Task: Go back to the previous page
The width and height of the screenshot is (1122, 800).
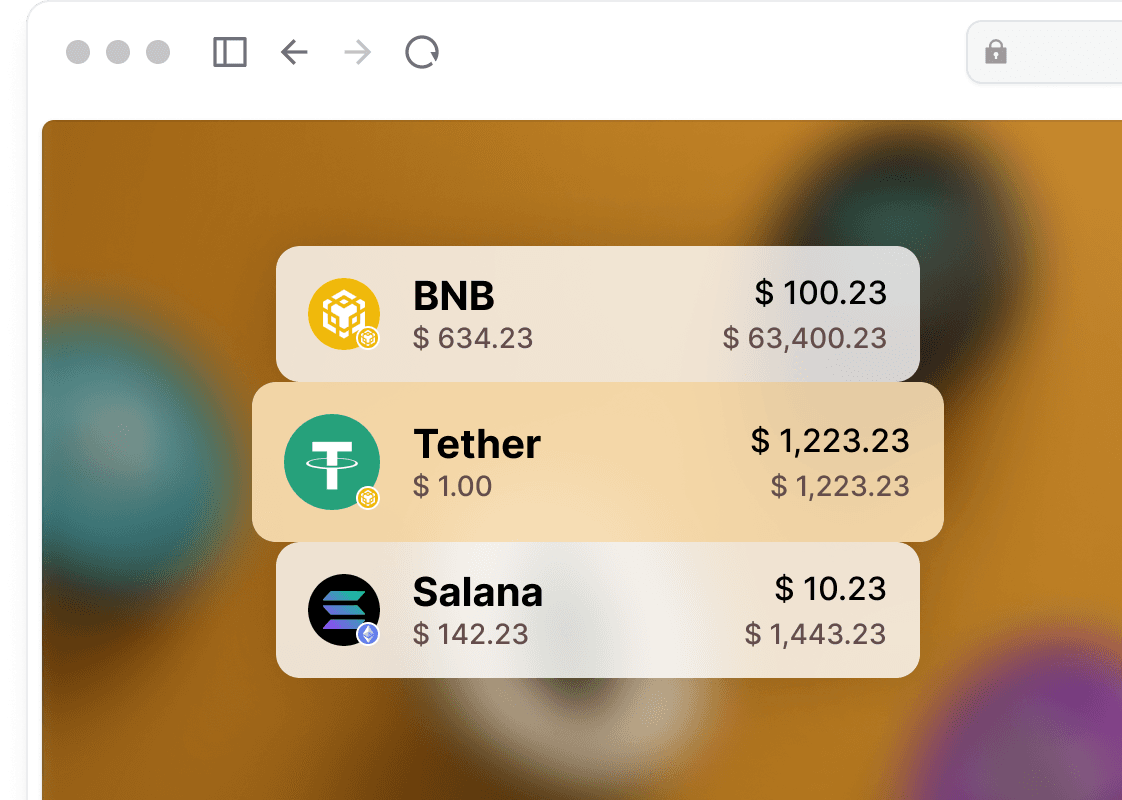Action: (x=294, y=52)
